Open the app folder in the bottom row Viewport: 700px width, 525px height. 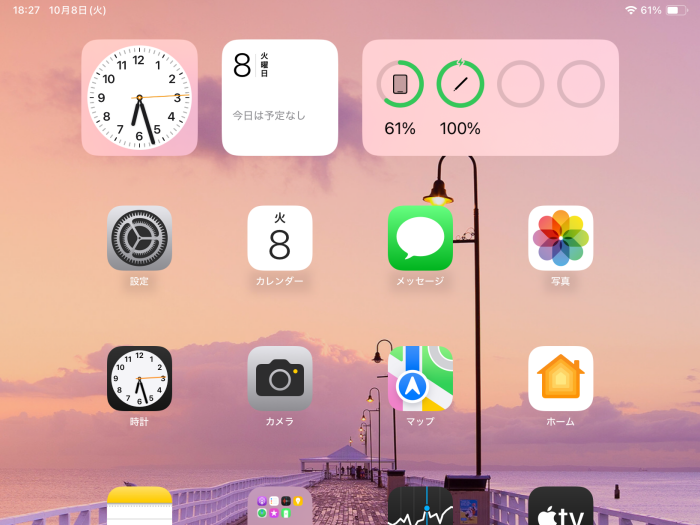(x=280, y=507)
